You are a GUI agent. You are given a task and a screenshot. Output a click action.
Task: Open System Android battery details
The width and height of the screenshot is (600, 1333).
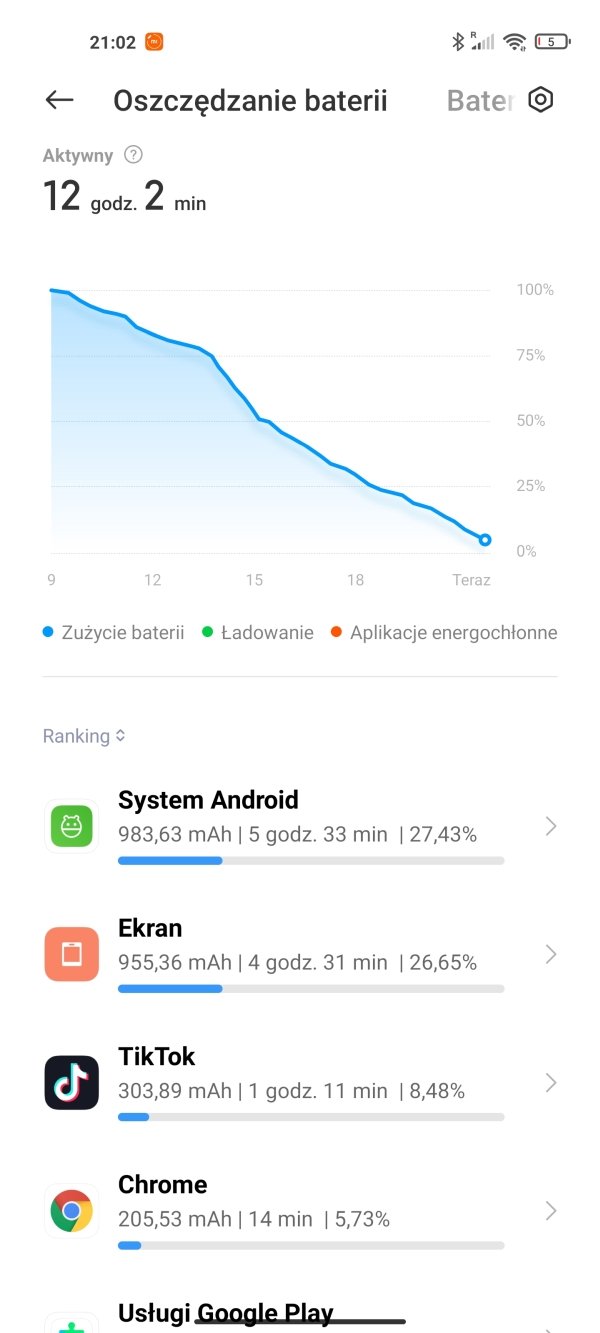(x=300, y=827)
